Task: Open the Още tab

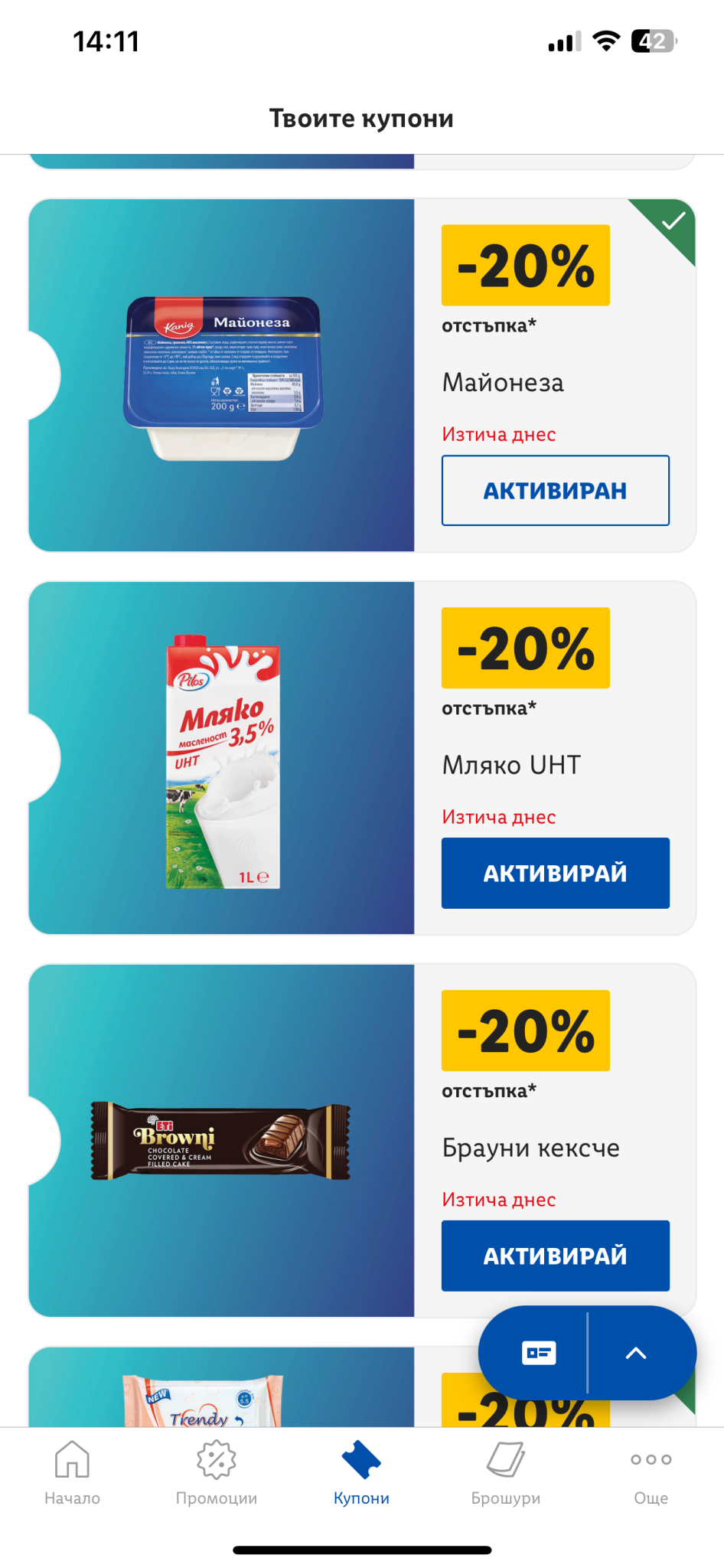Action: coord(651,1472)
